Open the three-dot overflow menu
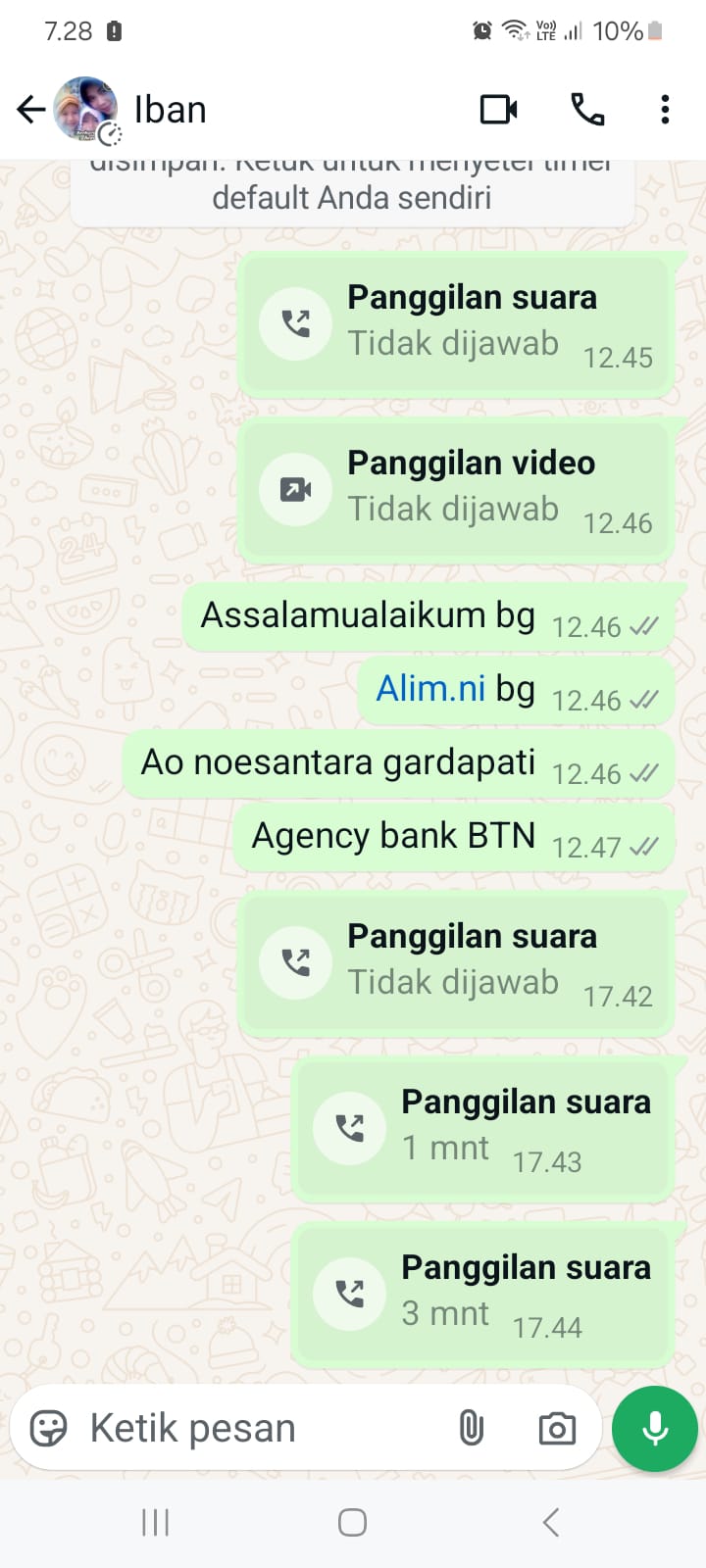Viewport: 706px width, 1568px height. click(665, 110)
